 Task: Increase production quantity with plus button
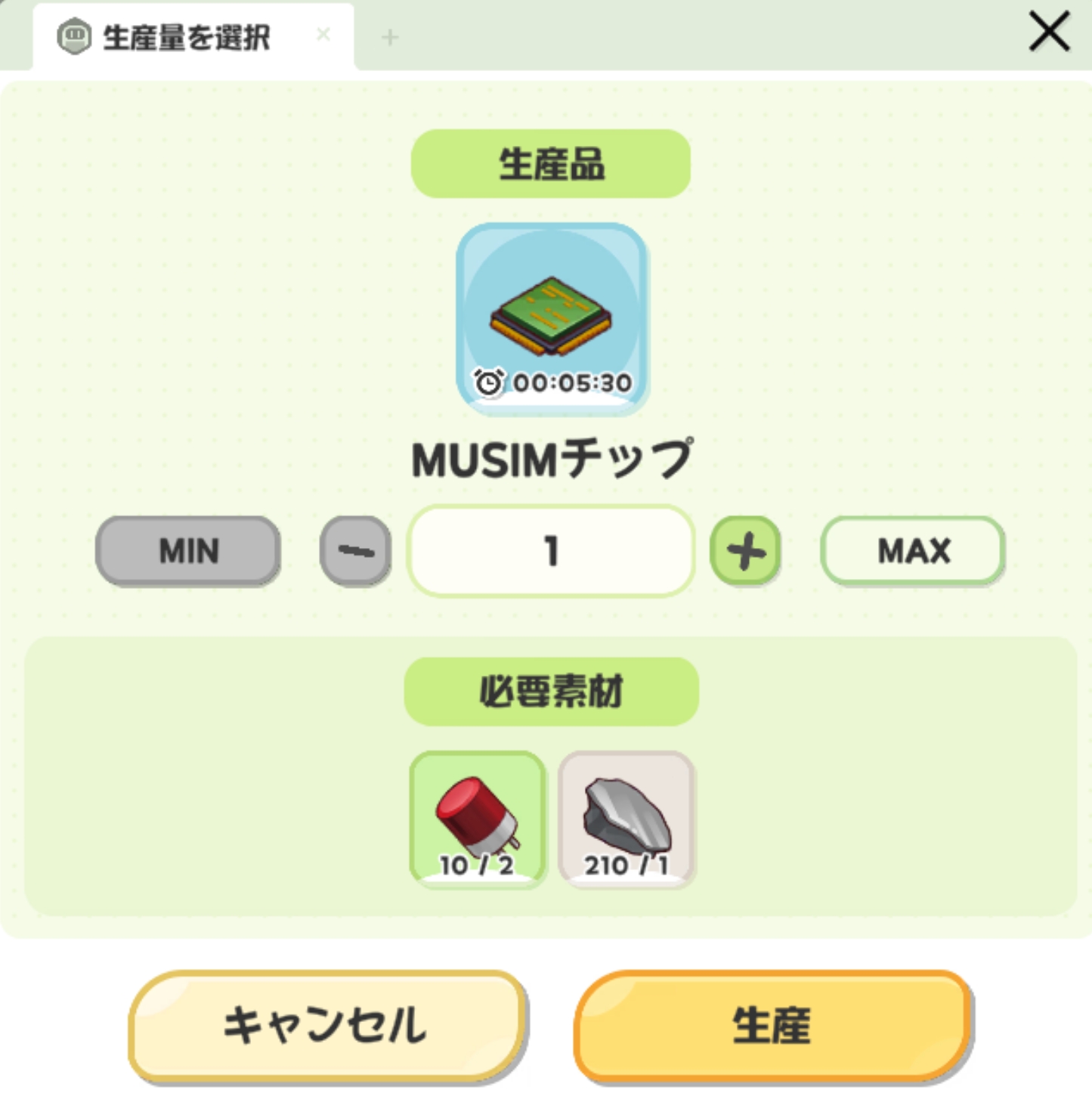745,551
